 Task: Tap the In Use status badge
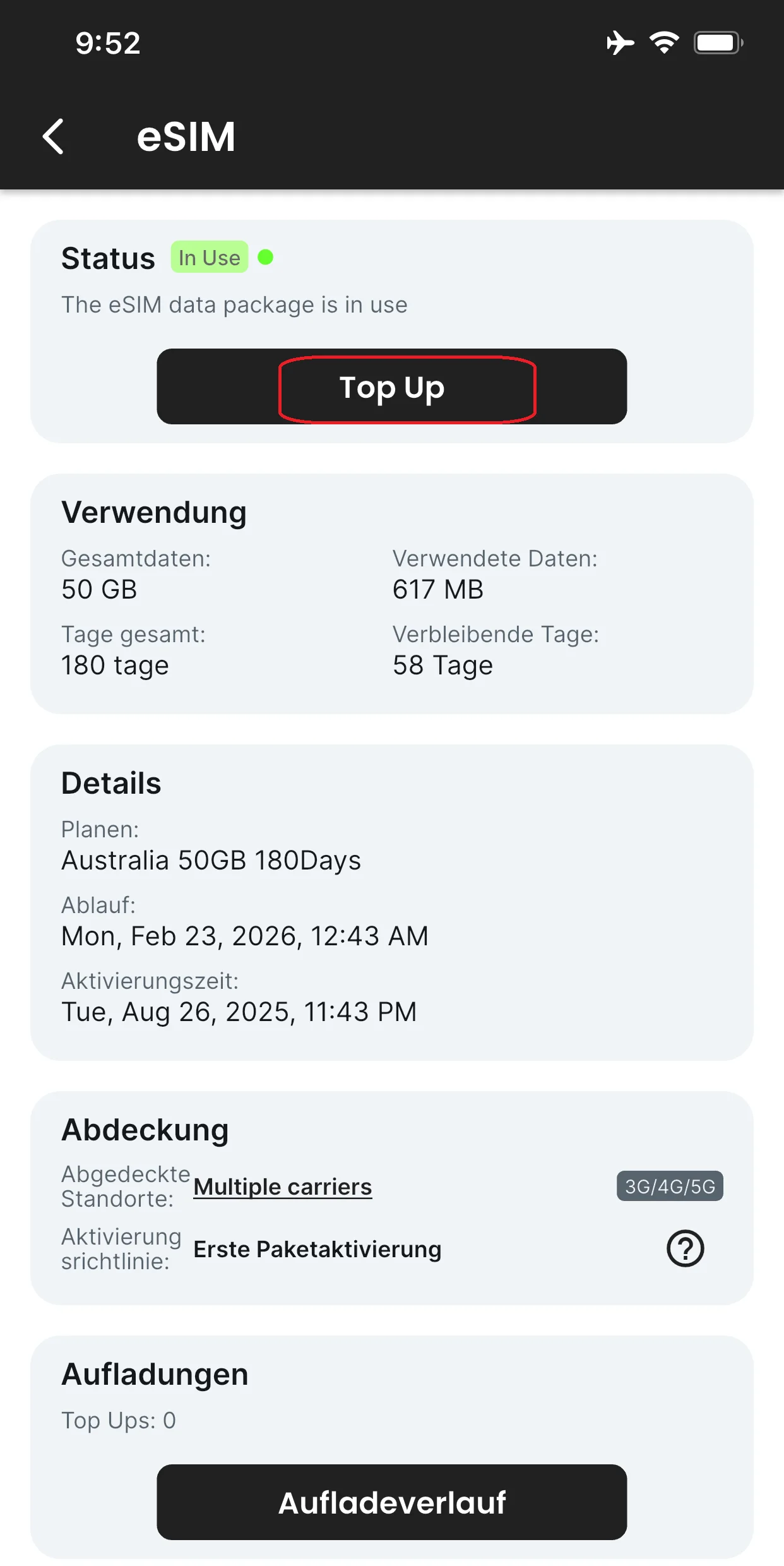[209, 257]
